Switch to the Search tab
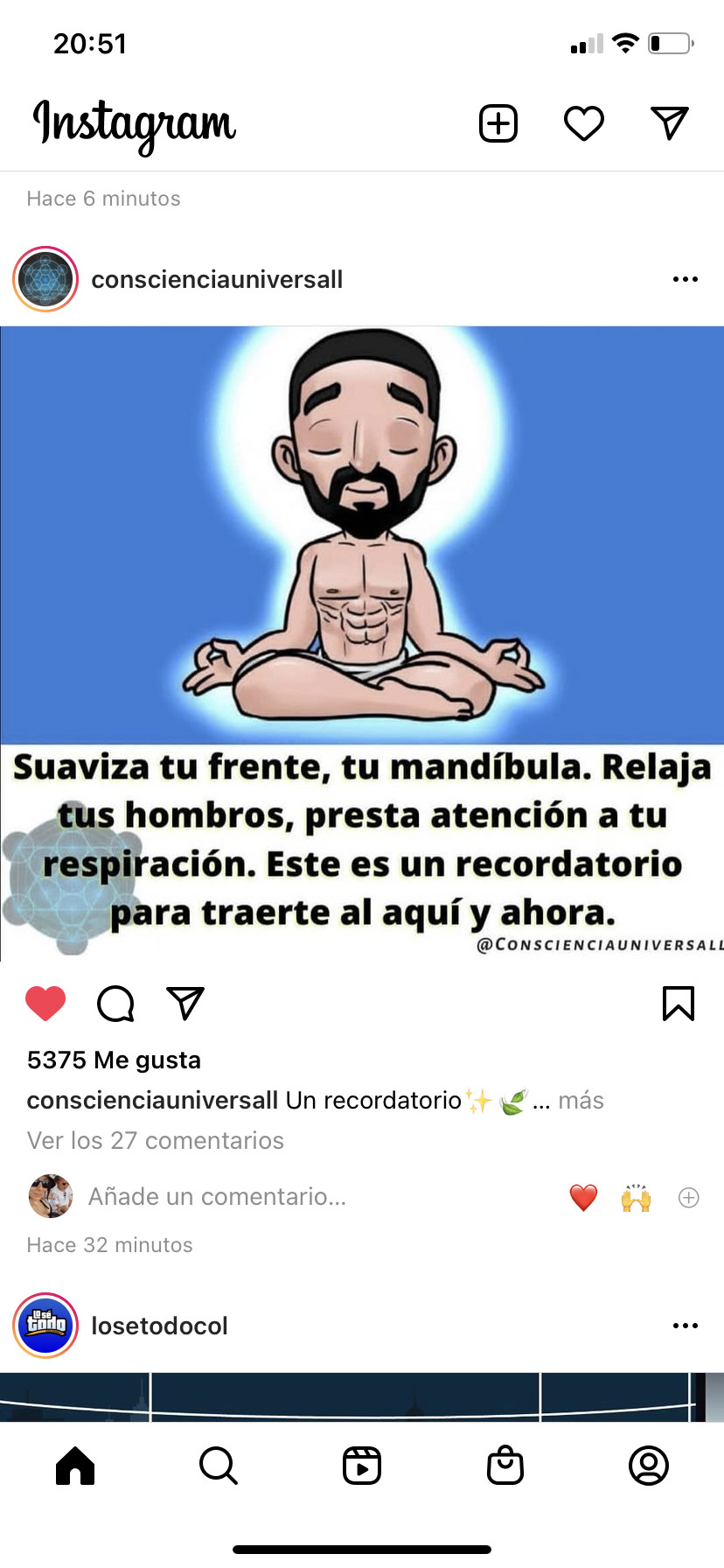Image resolution: width=724 pixels, height=1568 pixels. (218, 1466)
